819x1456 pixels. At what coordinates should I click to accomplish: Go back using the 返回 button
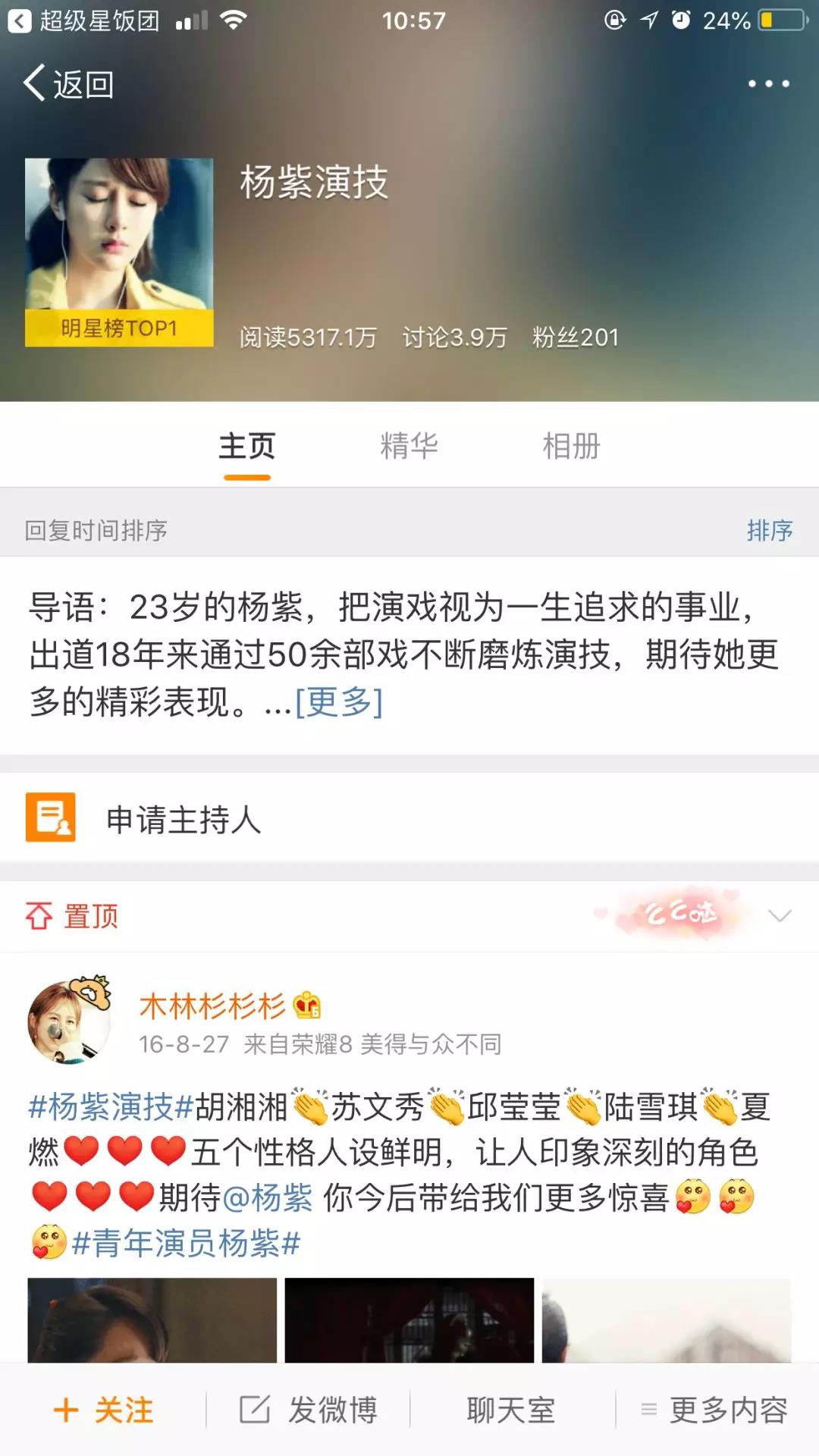click(68, 83)
